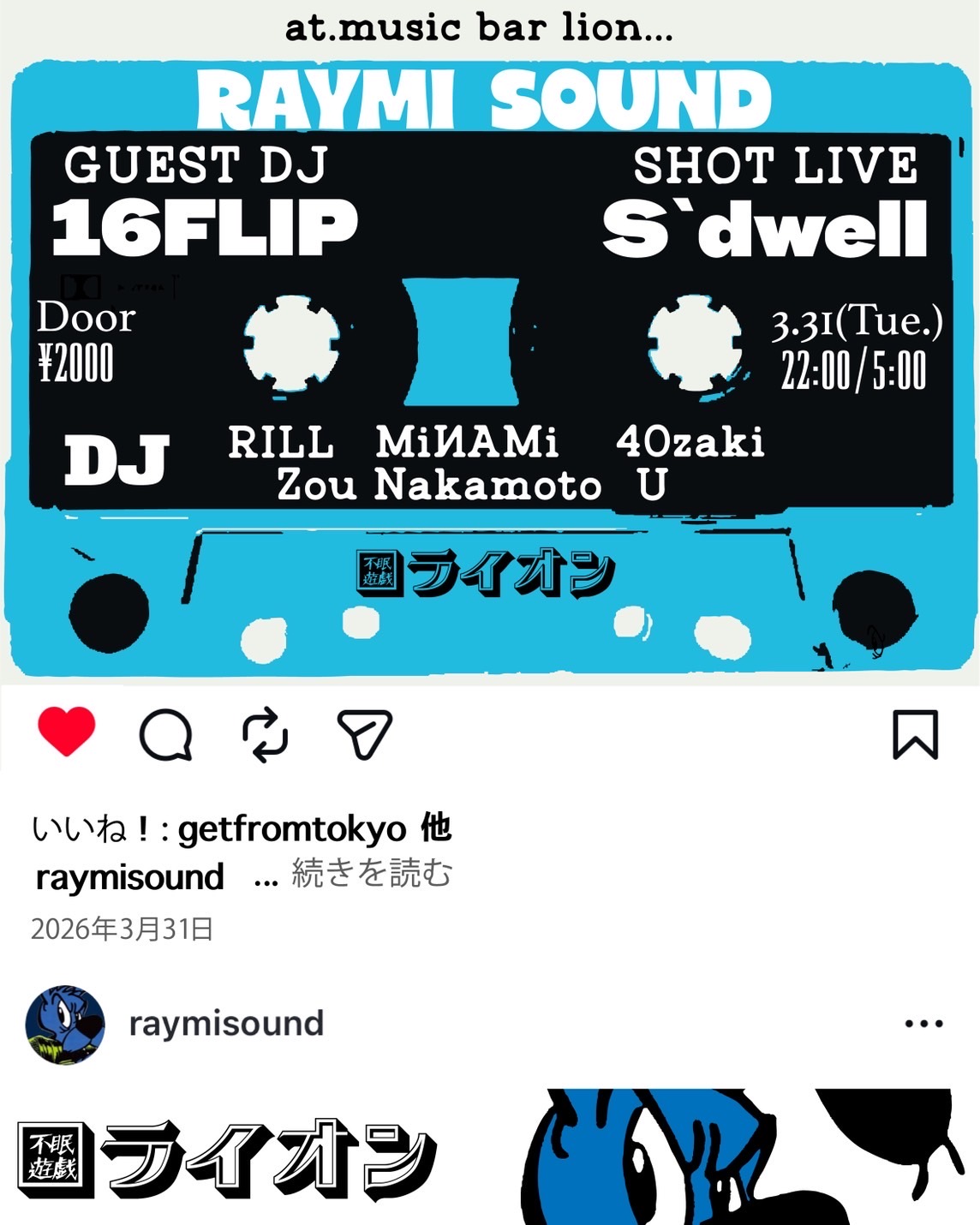
Task: Open the getfromtokyo profile from likes
Action: click(292, 829)
